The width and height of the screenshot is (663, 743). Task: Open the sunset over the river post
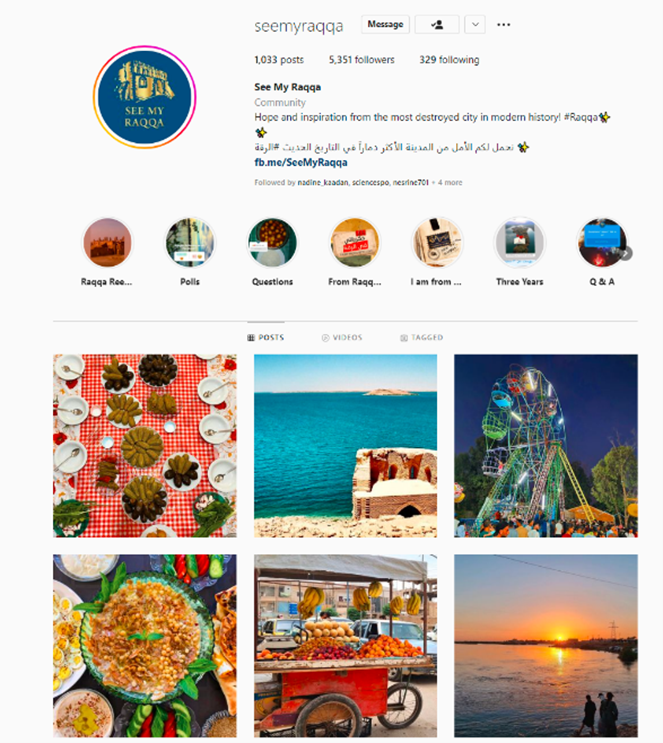click(545, 646)
